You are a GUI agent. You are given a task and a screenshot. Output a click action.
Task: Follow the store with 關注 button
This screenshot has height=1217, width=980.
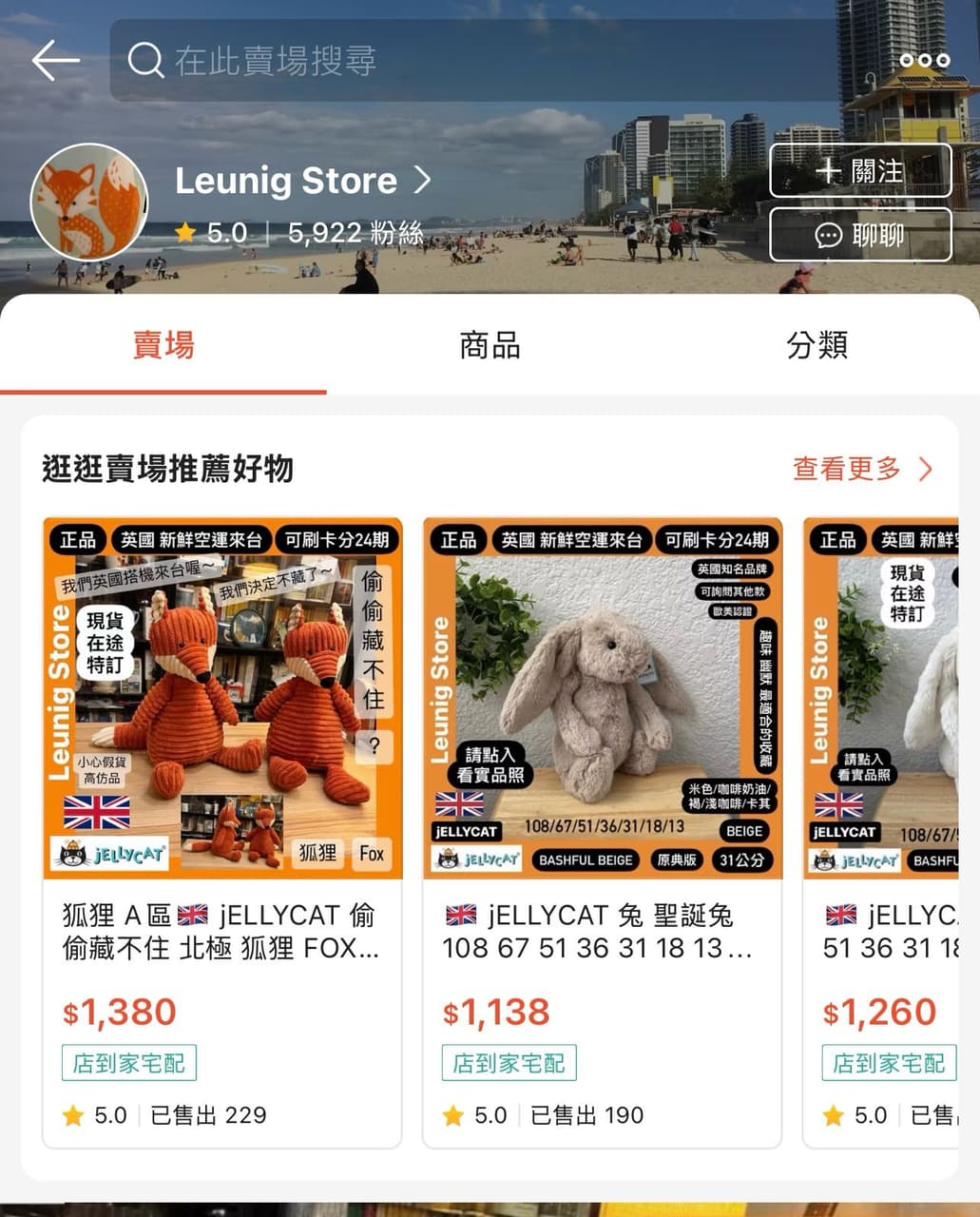pyautogui.click(x=860, y=171)
